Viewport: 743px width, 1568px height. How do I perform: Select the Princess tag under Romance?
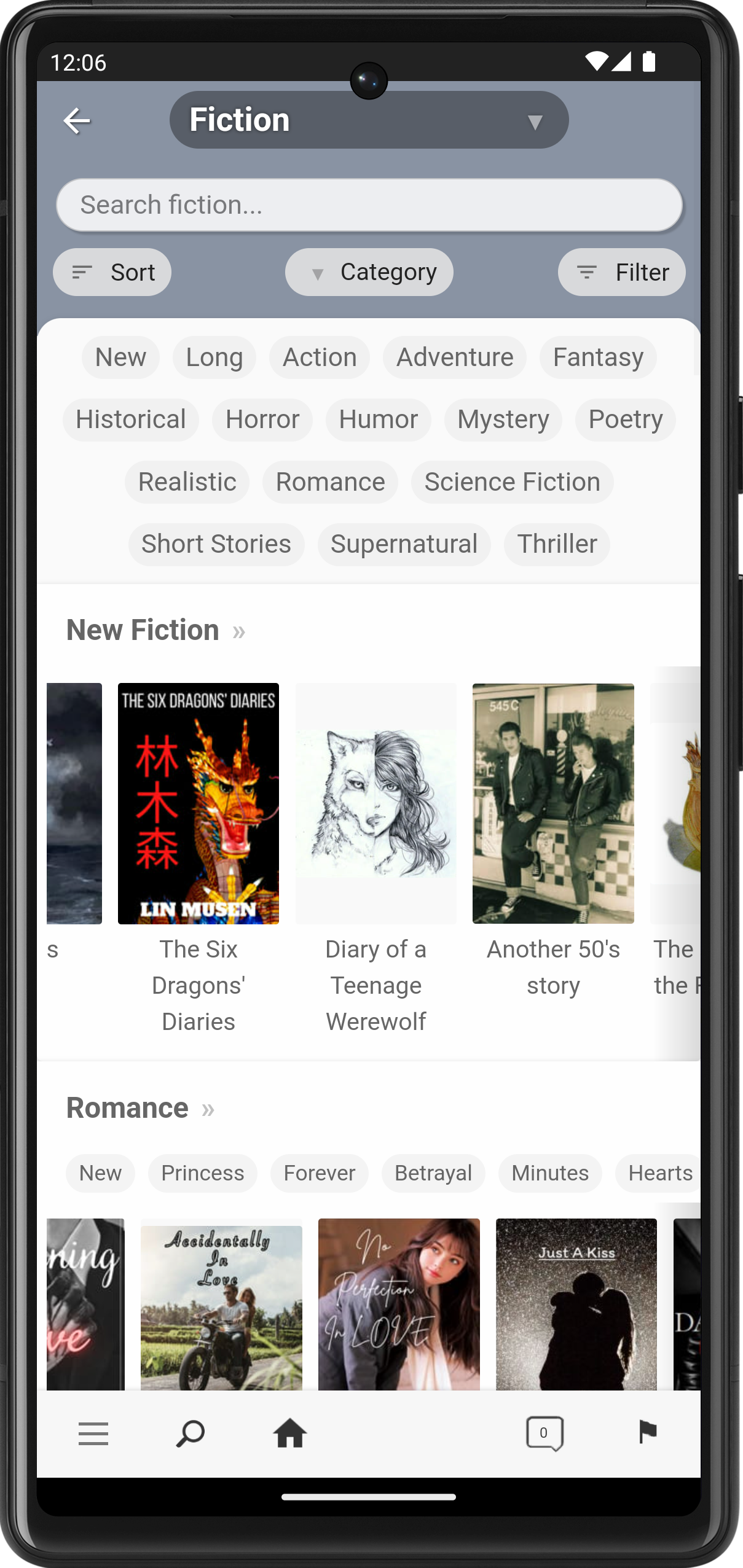coord(202,1173)
